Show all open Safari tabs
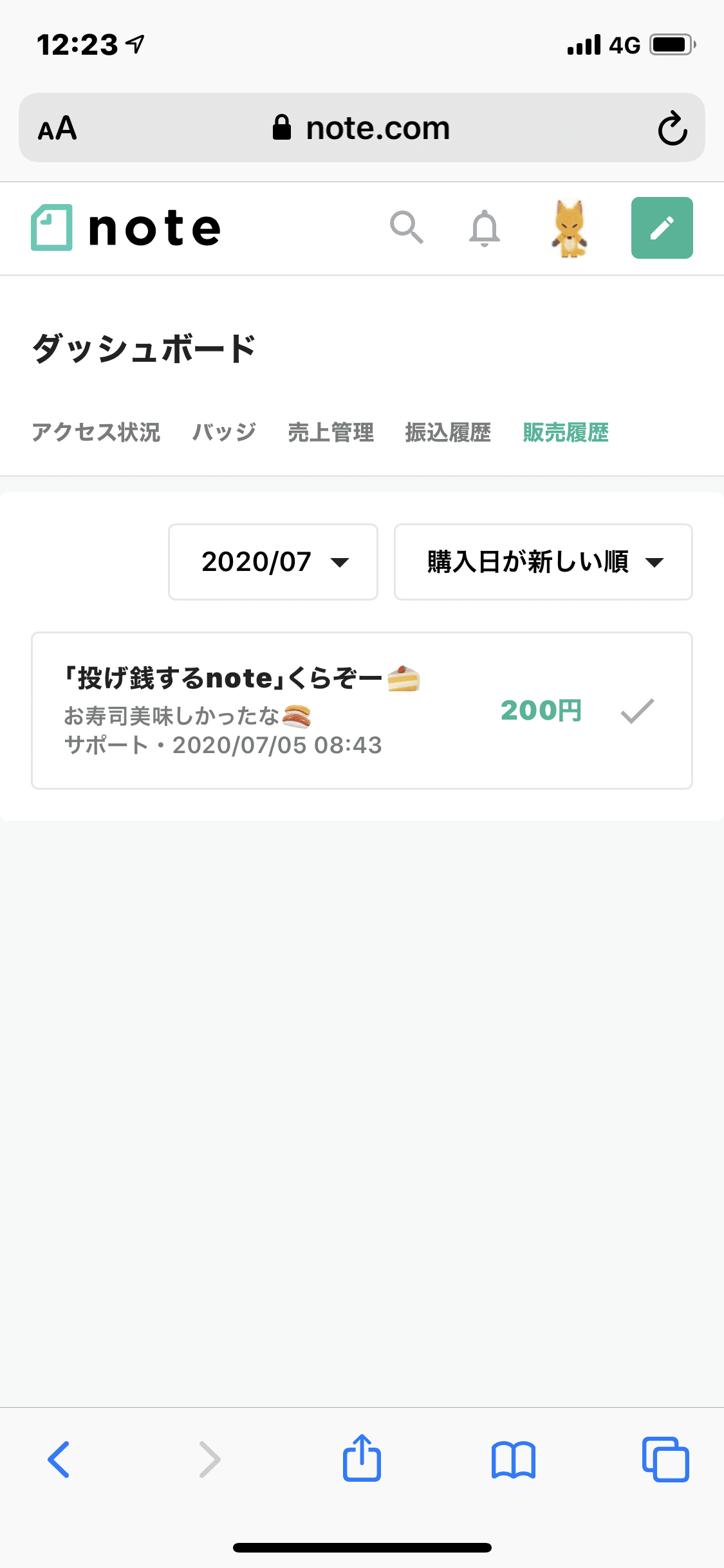Viewport: 724px width, 1568px height. tap(665, 1459)
